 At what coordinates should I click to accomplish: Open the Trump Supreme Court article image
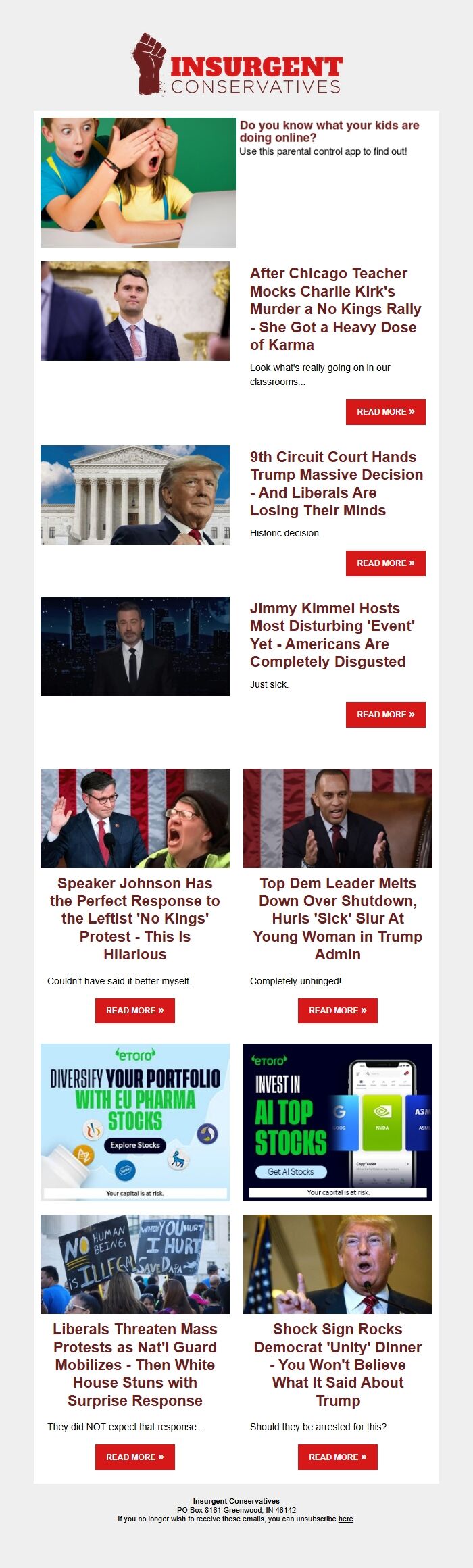tap(134, 495)
